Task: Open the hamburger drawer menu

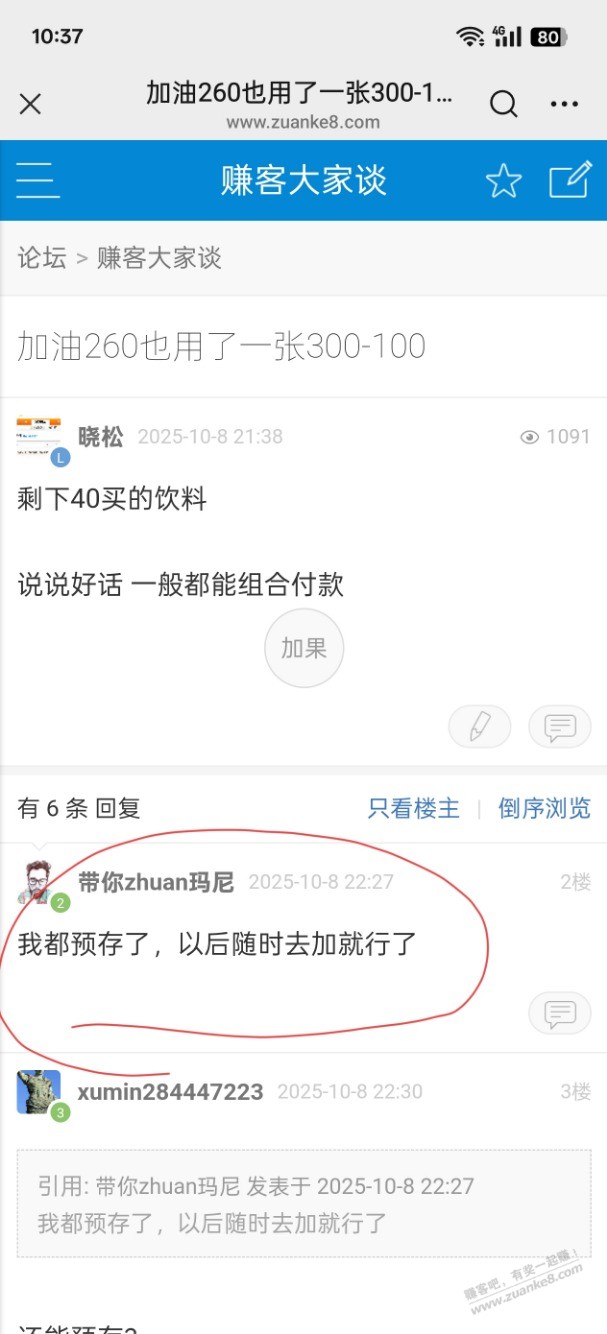Action: pyautogui.click(x=38, y=181)
